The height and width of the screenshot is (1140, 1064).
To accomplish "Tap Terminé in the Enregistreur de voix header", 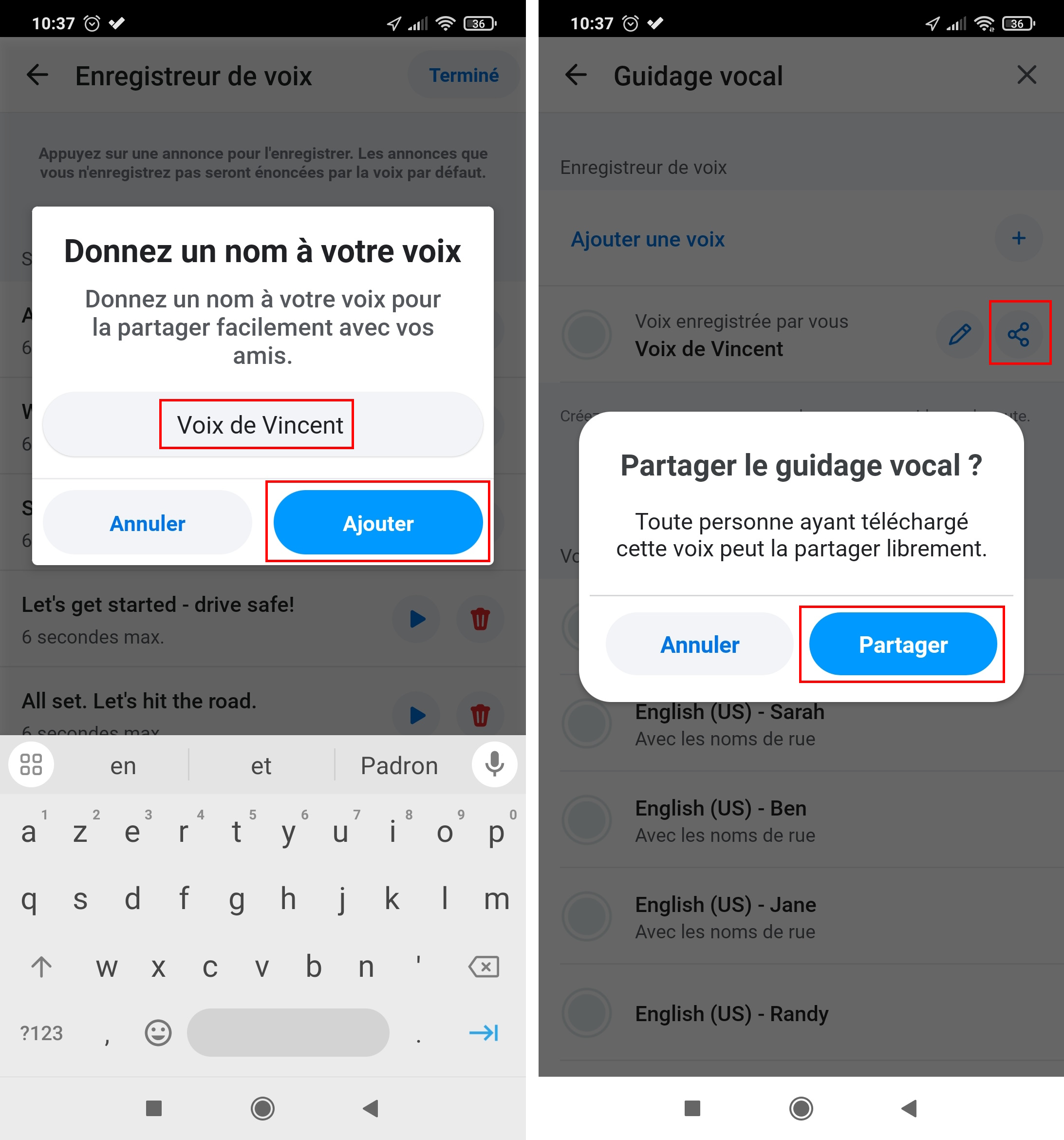I will click(463, 75).
